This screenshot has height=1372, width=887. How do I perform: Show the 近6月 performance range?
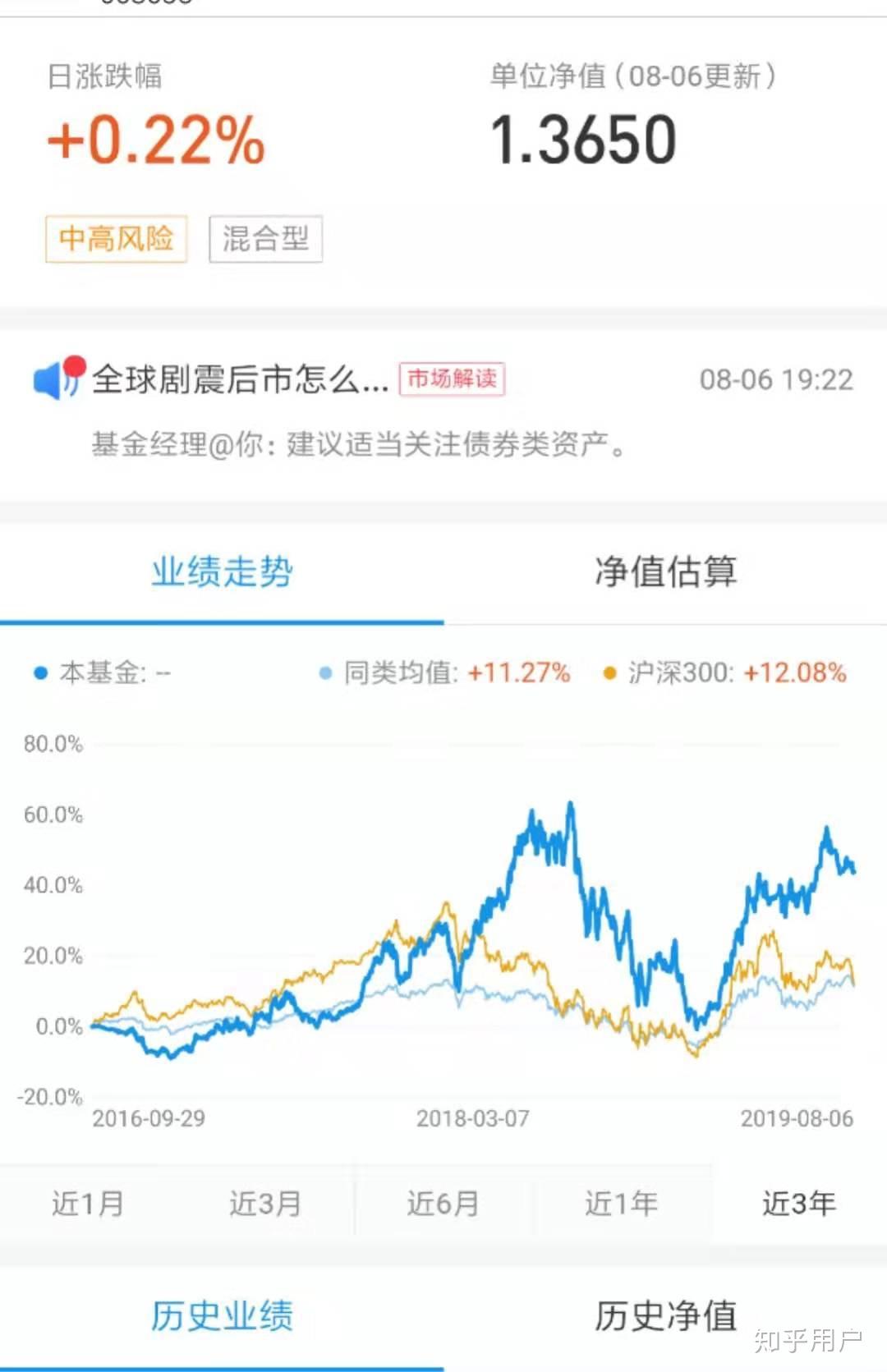pos(443,1204)
